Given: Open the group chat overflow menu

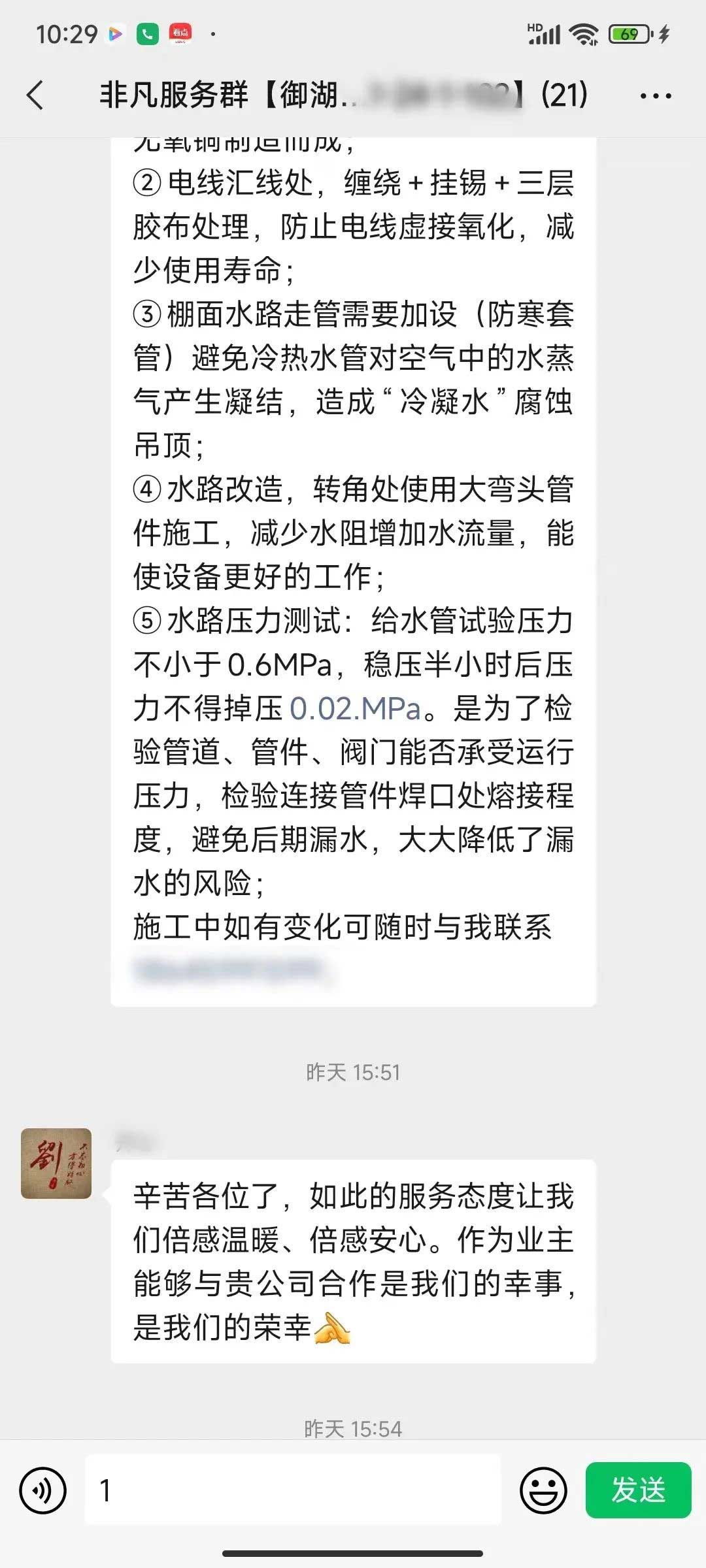Looking at the screenshot, I should pos(655,96).
